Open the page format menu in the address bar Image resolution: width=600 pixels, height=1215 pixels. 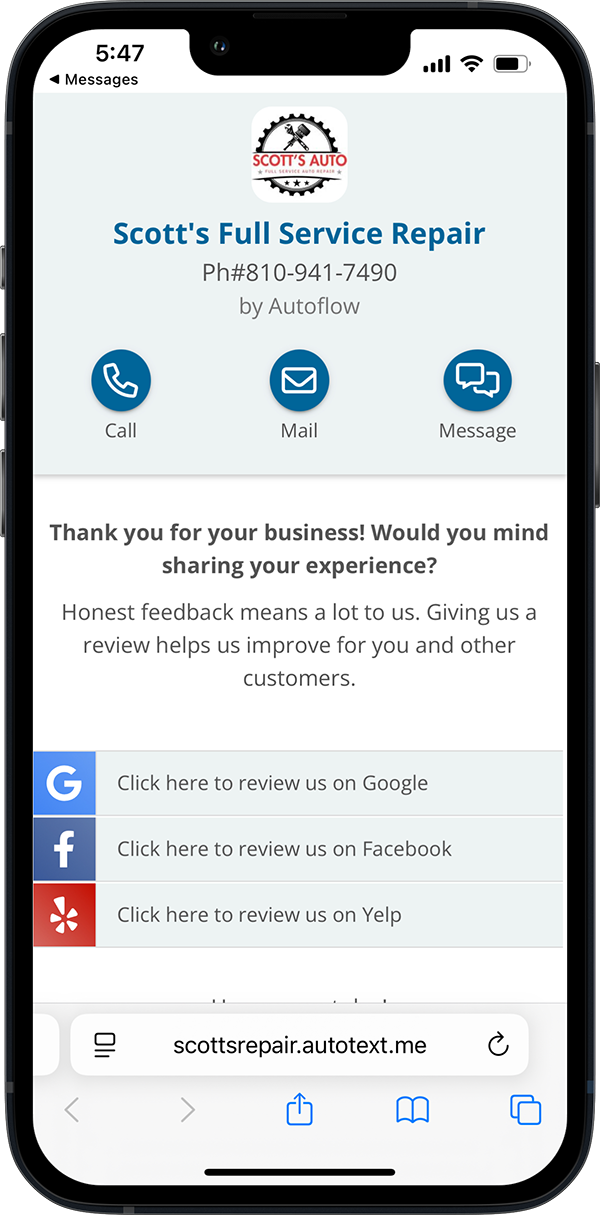pos(105,1046)
